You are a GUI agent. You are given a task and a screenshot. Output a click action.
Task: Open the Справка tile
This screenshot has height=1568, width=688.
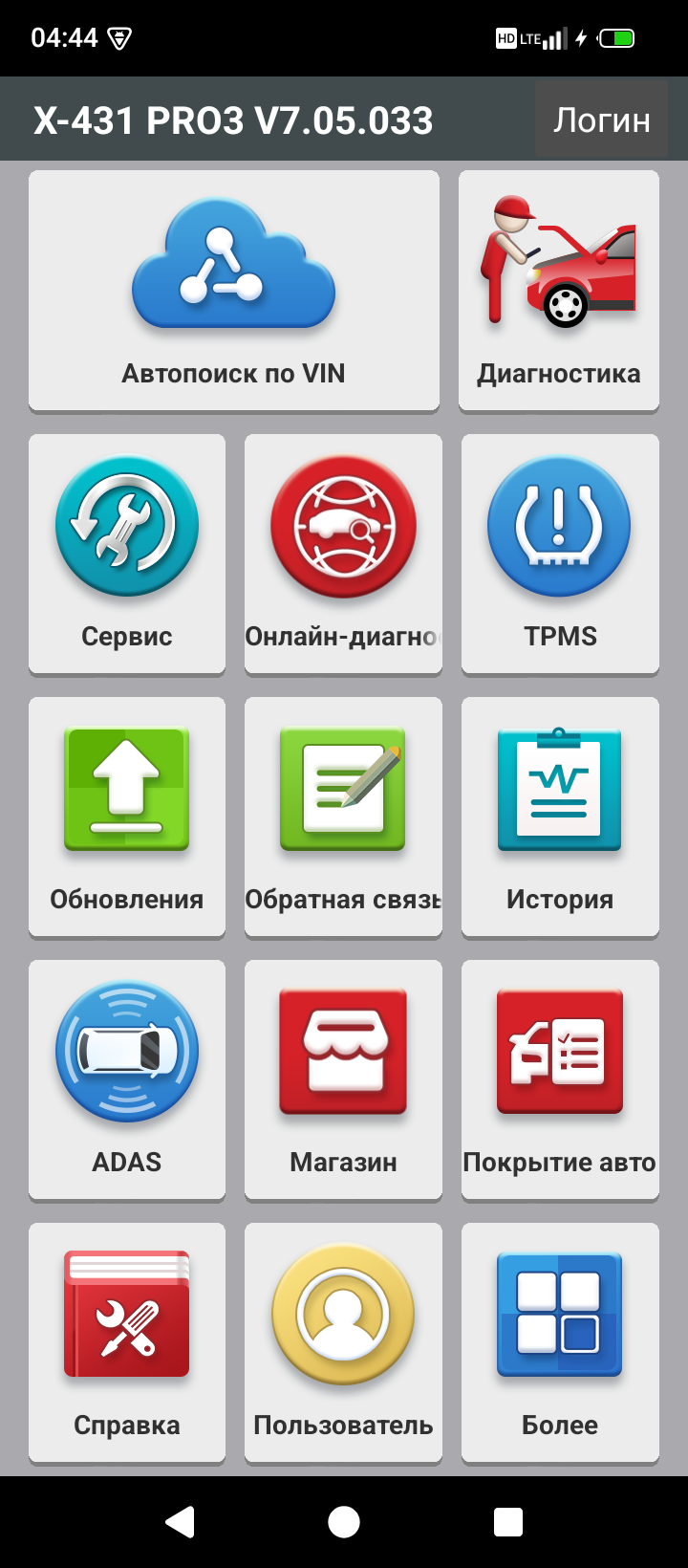pos(127,1343)
